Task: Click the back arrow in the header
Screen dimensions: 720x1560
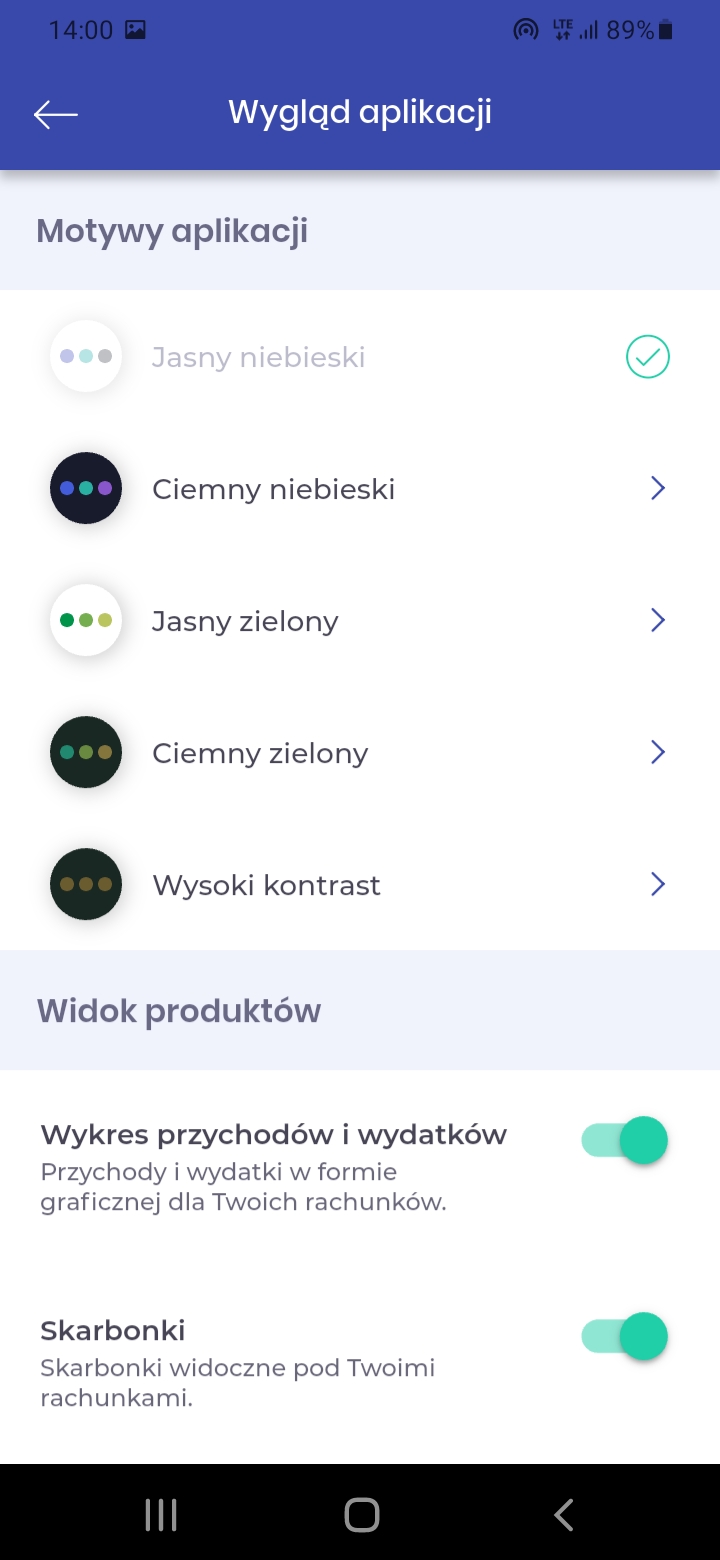Action: point(55,113)
